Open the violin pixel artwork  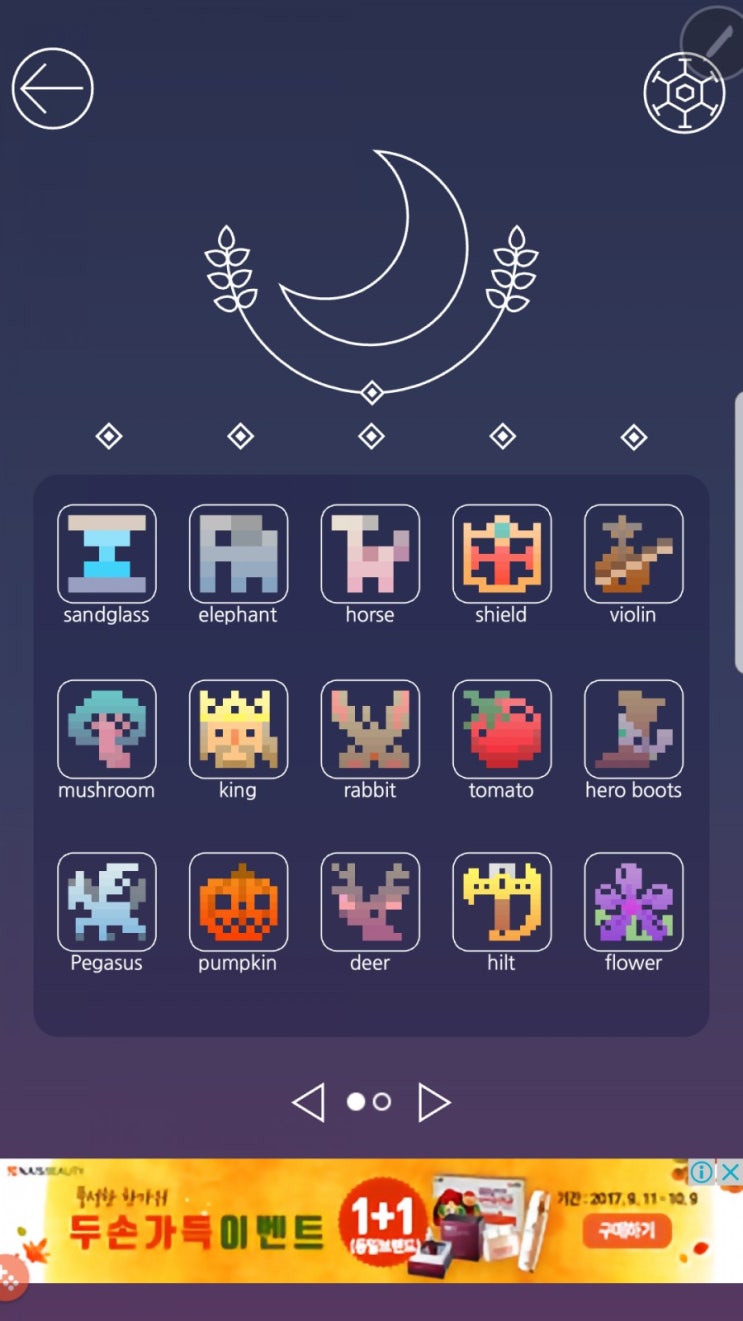click(x=633, y=553)
